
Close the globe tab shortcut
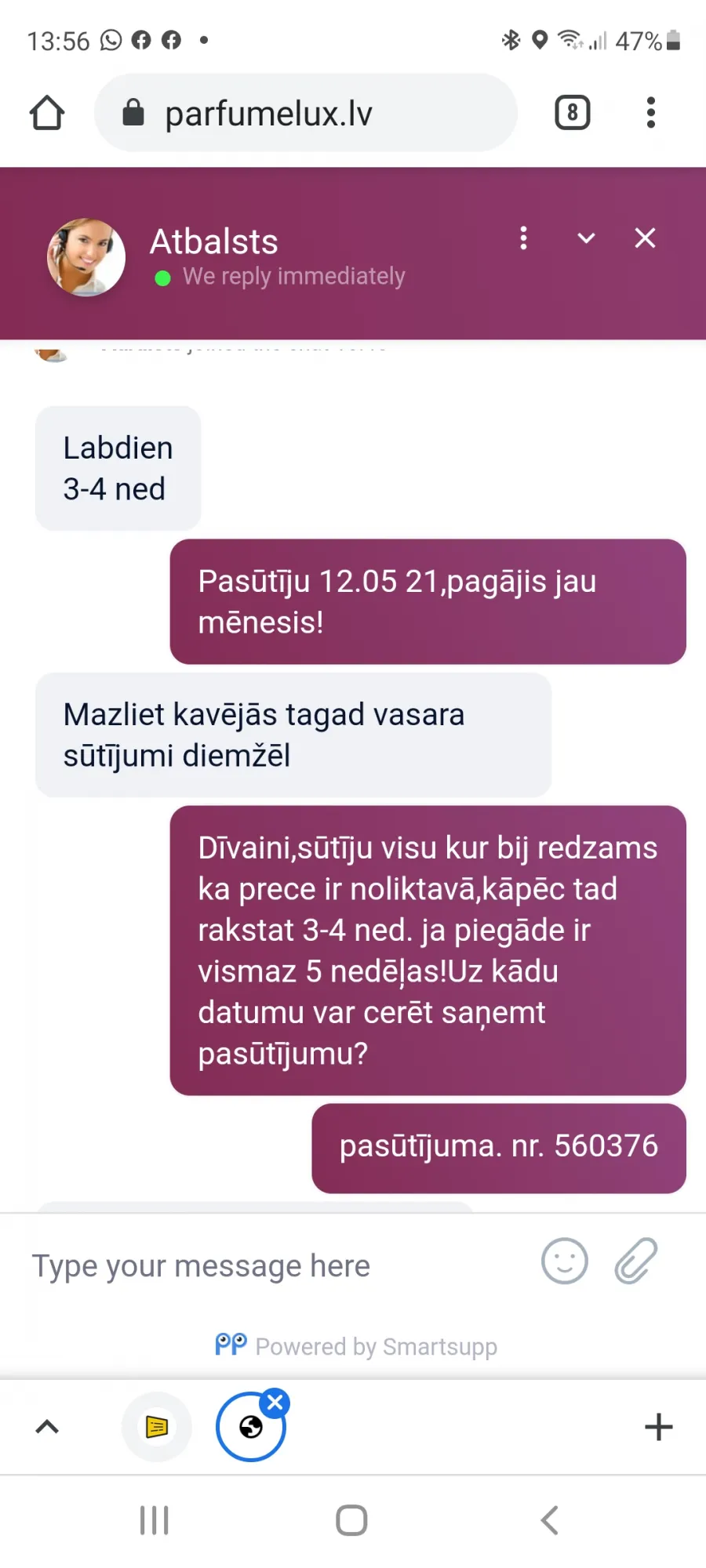275,1403
